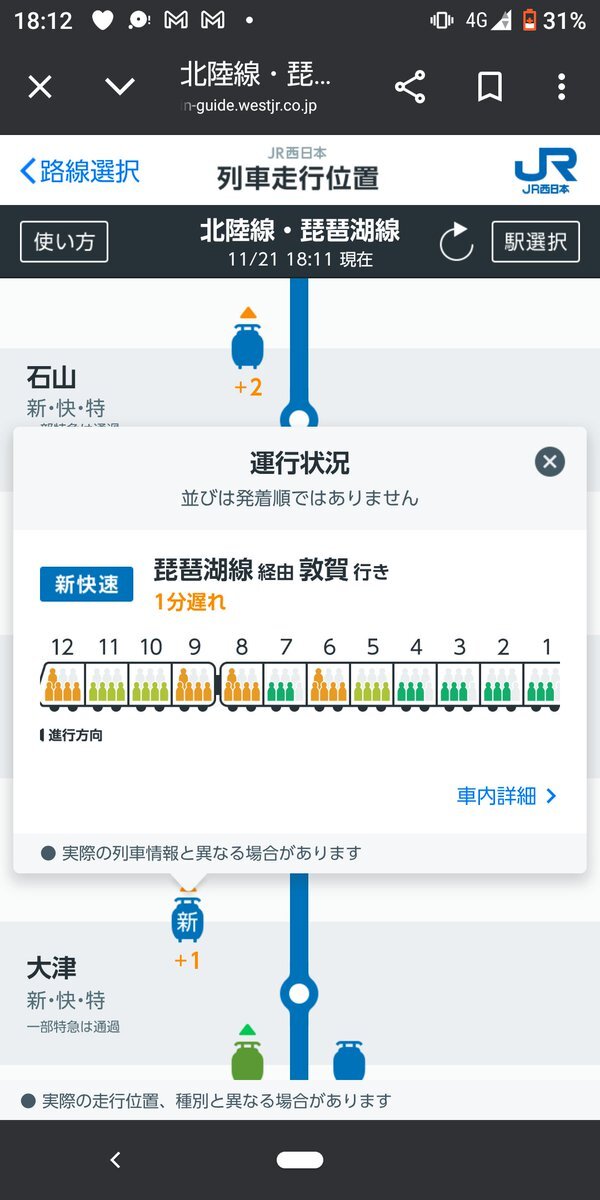Go back to 路線選択
Image resolution: width=600 pixels, height=1200 pixels.
tap(80, 171)
